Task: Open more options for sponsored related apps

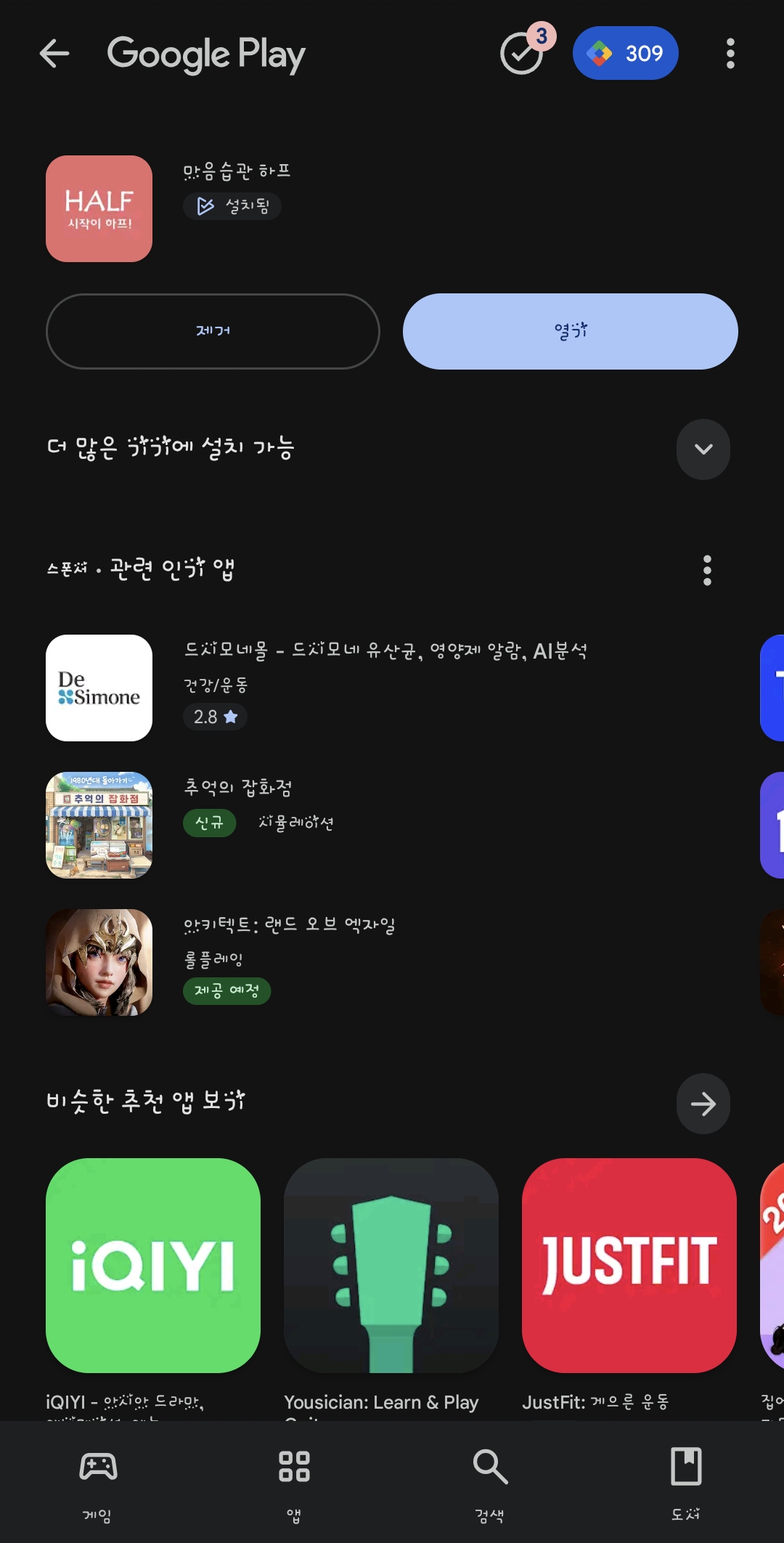Action: [707, 570]
